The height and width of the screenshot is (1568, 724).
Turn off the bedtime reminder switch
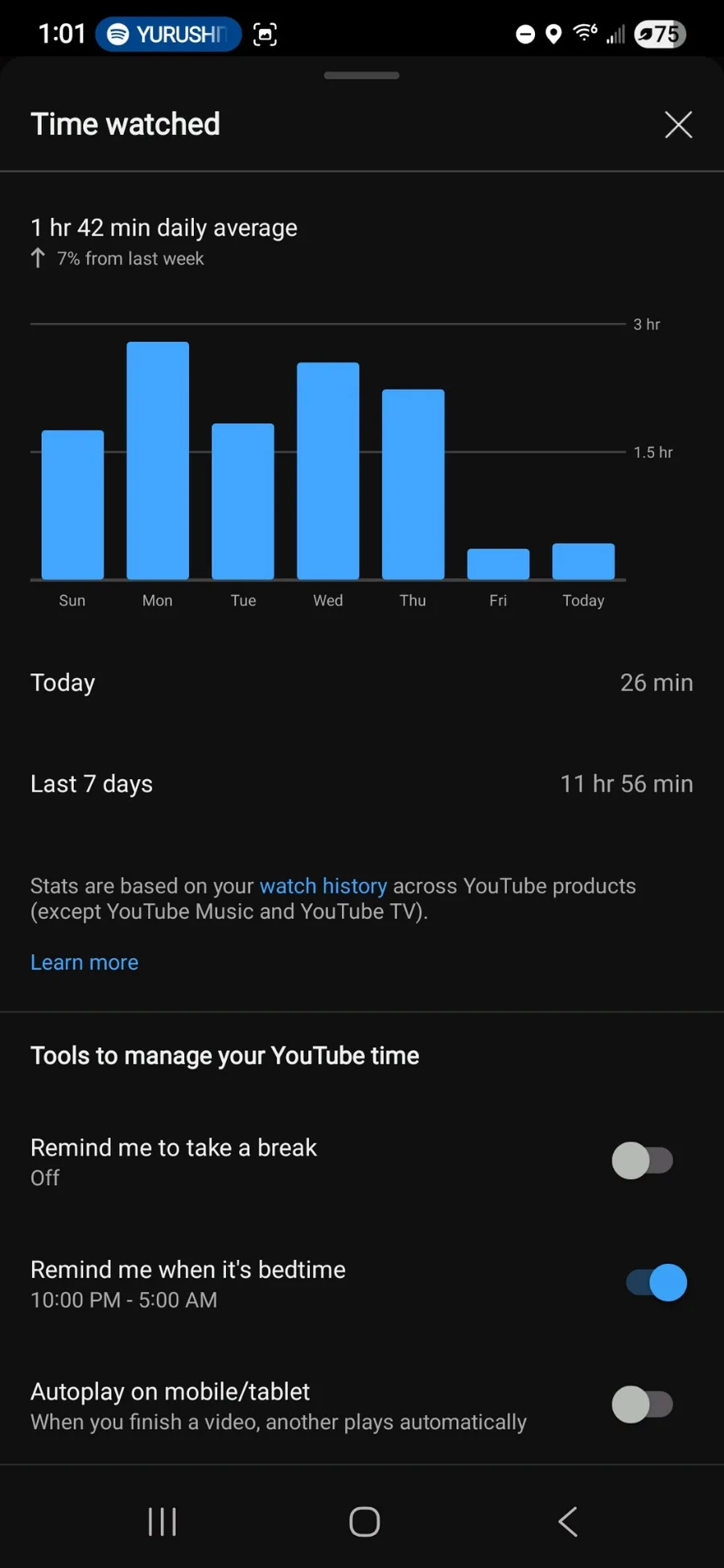point(656,1283)
